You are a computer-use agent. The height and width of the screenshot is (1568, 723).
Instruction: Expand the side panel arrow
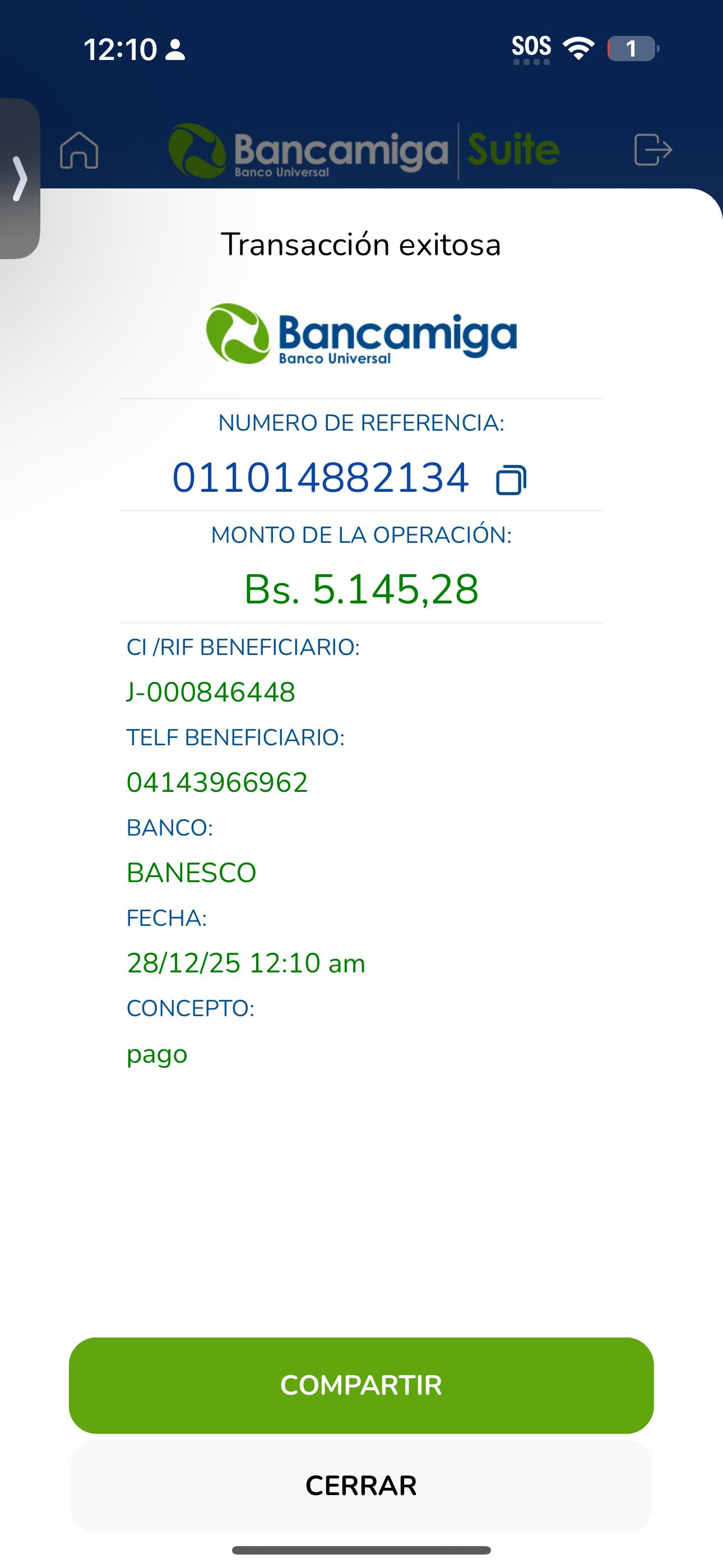tap(20, 178)
